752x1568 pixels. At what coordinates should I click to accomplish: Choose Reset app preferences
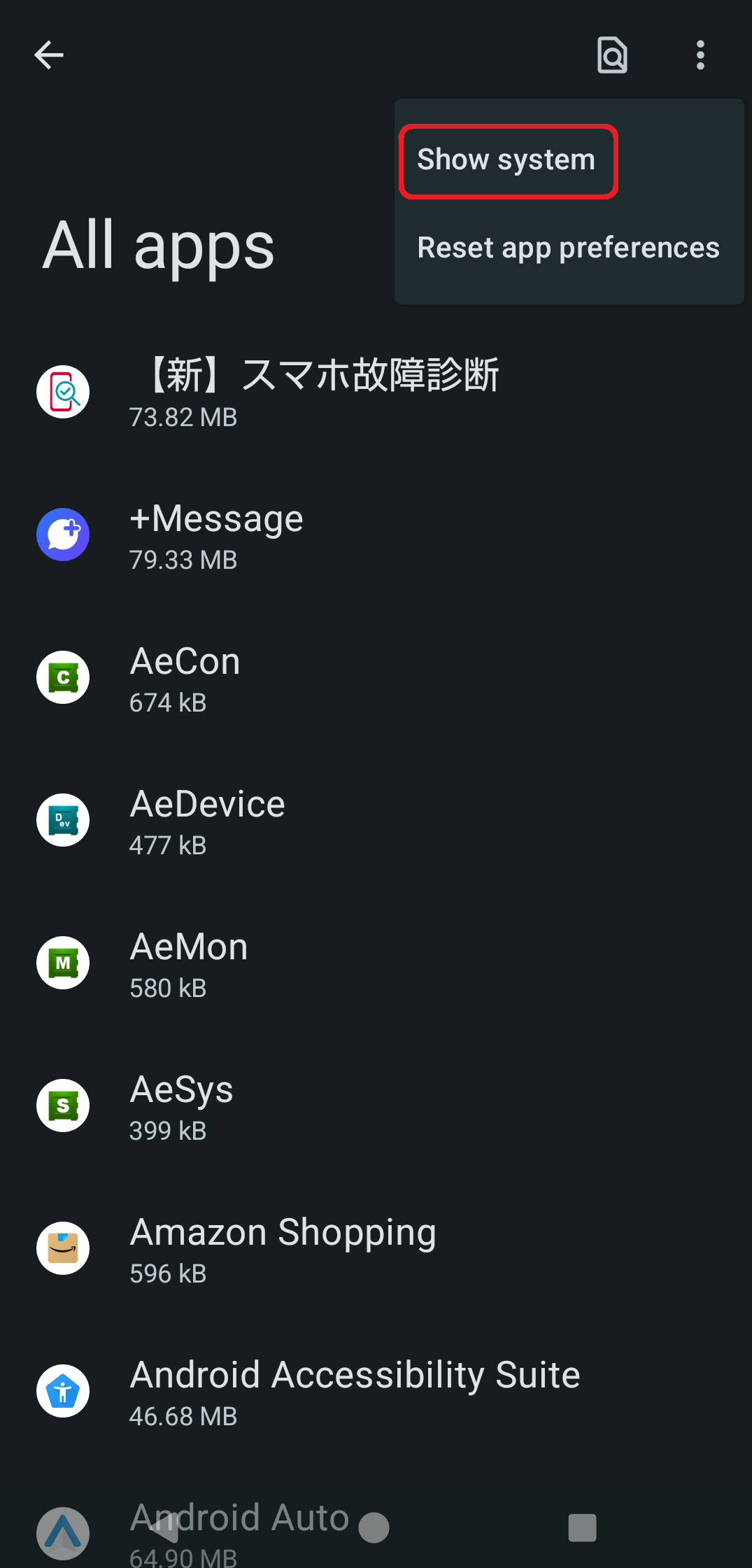569,248
